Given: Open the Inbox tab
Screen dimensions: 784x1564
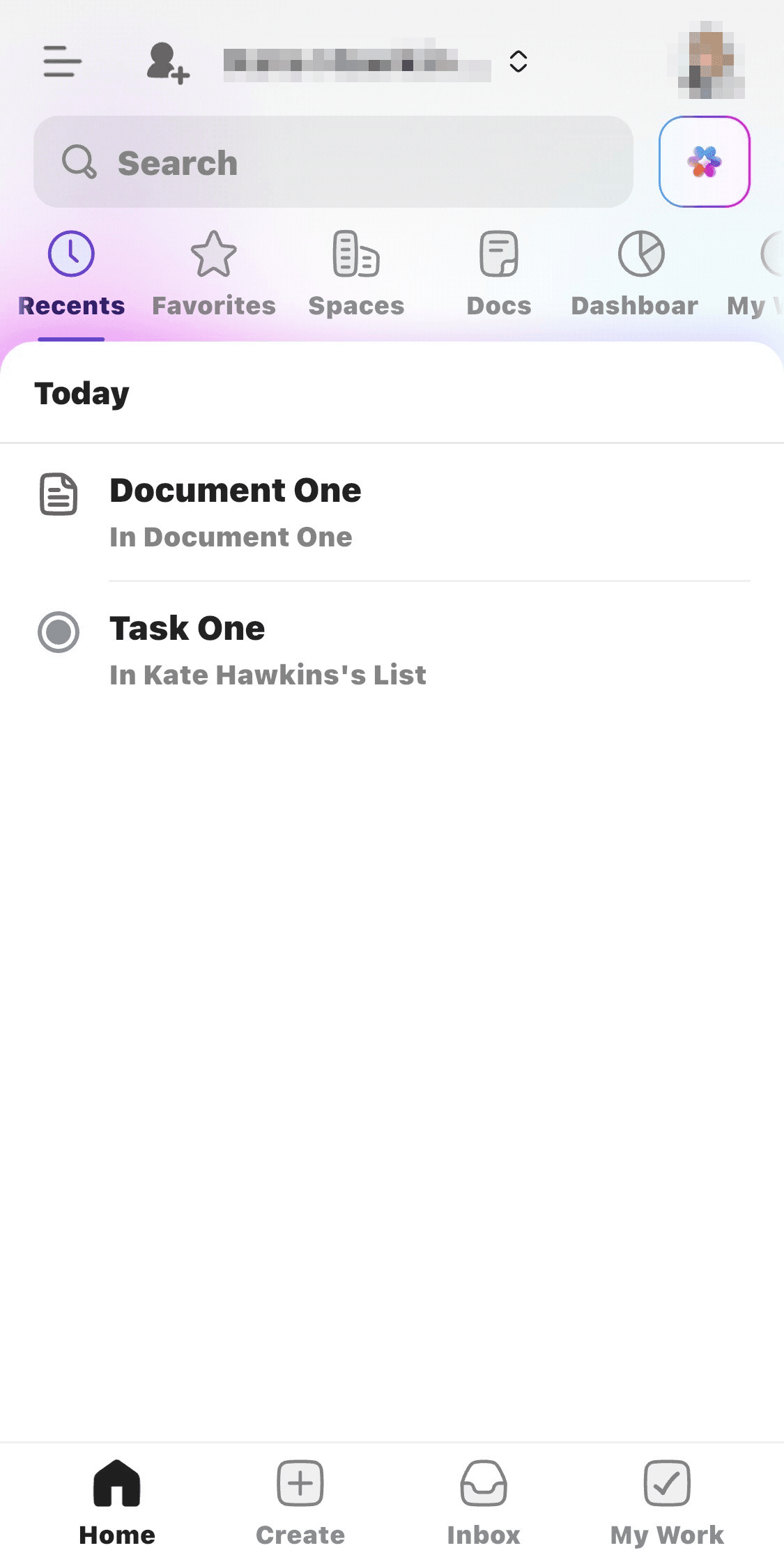Looking at the screenshot, I should pyautogui.click(x=484, y=1503).
